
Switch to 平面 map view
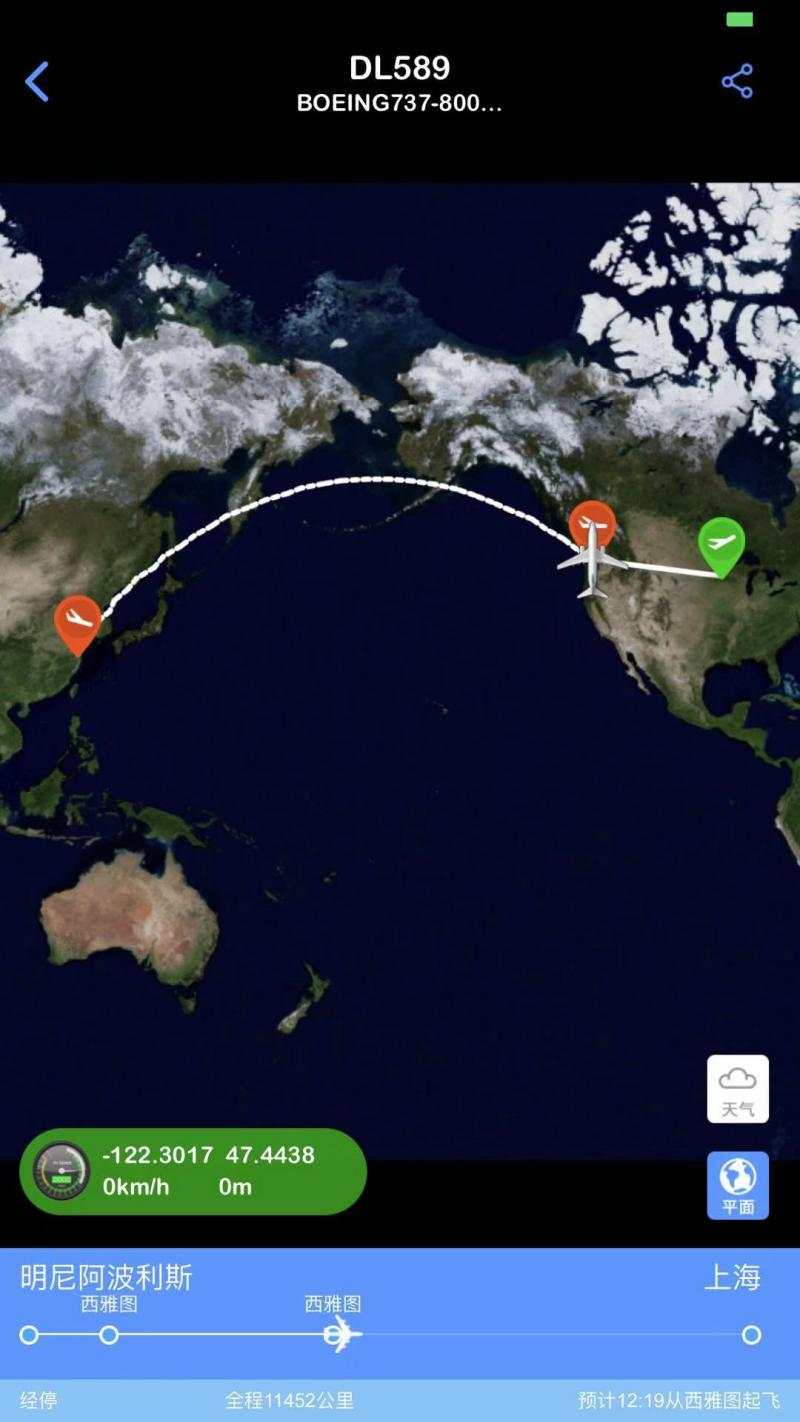point(738,1185)
